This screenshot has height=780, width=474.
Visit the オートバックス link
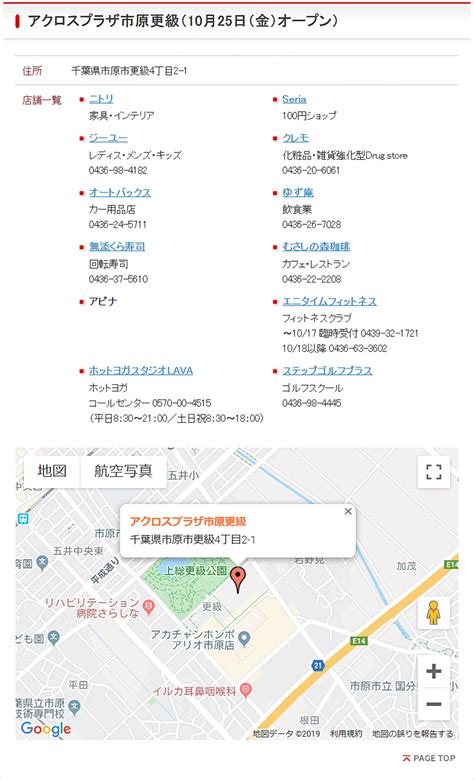120,193
